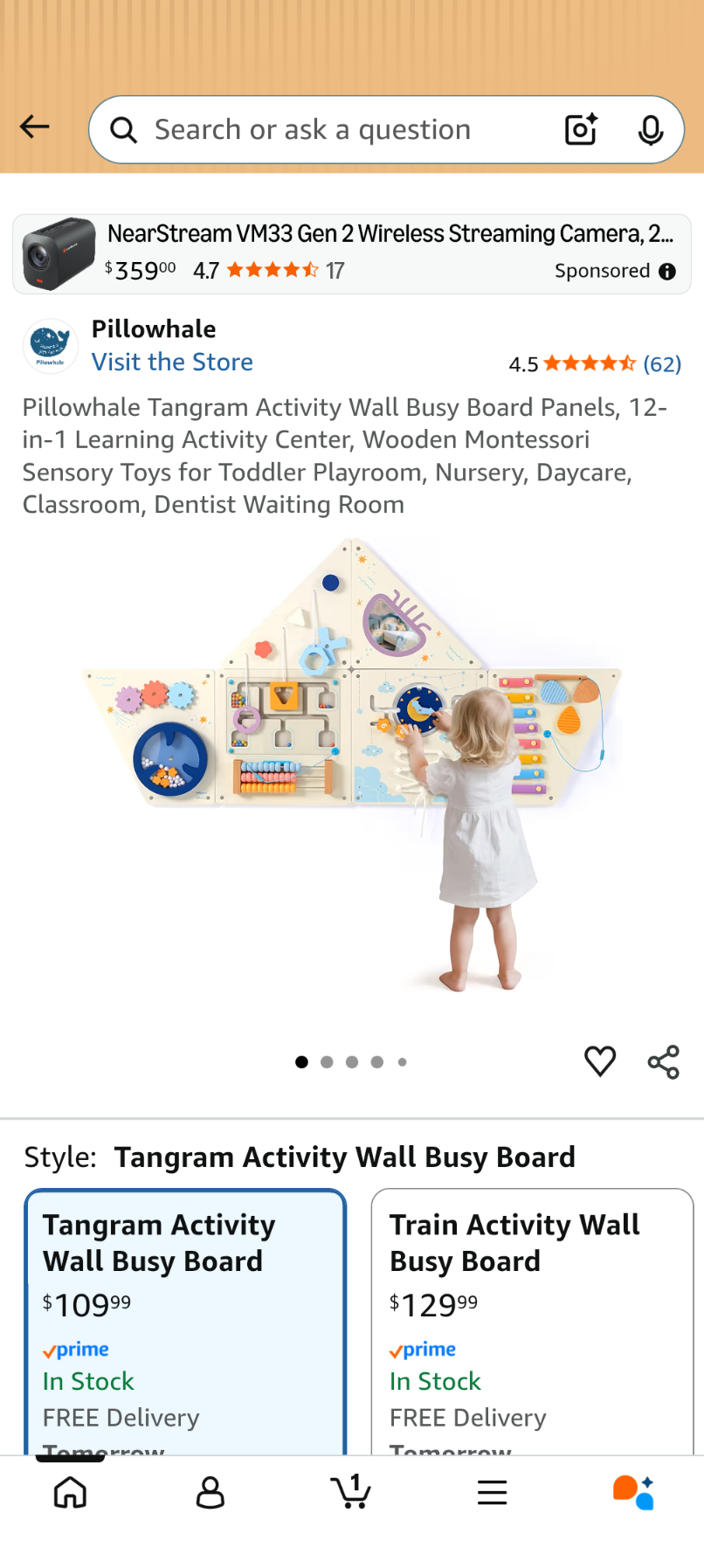Open the Rufus AI assistant

633,1492
